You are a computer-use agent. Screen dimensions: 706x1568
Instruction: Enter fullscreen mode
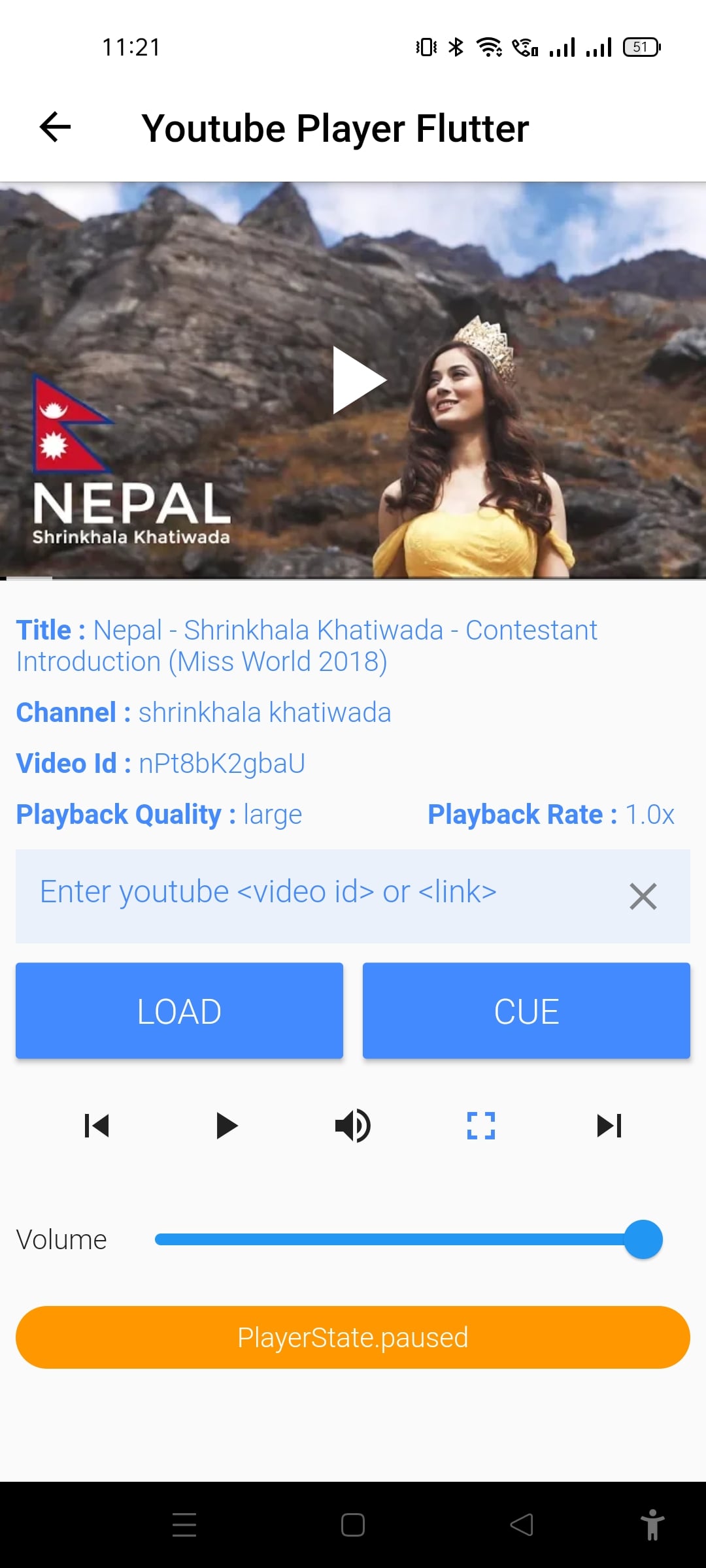point(481,1126)
